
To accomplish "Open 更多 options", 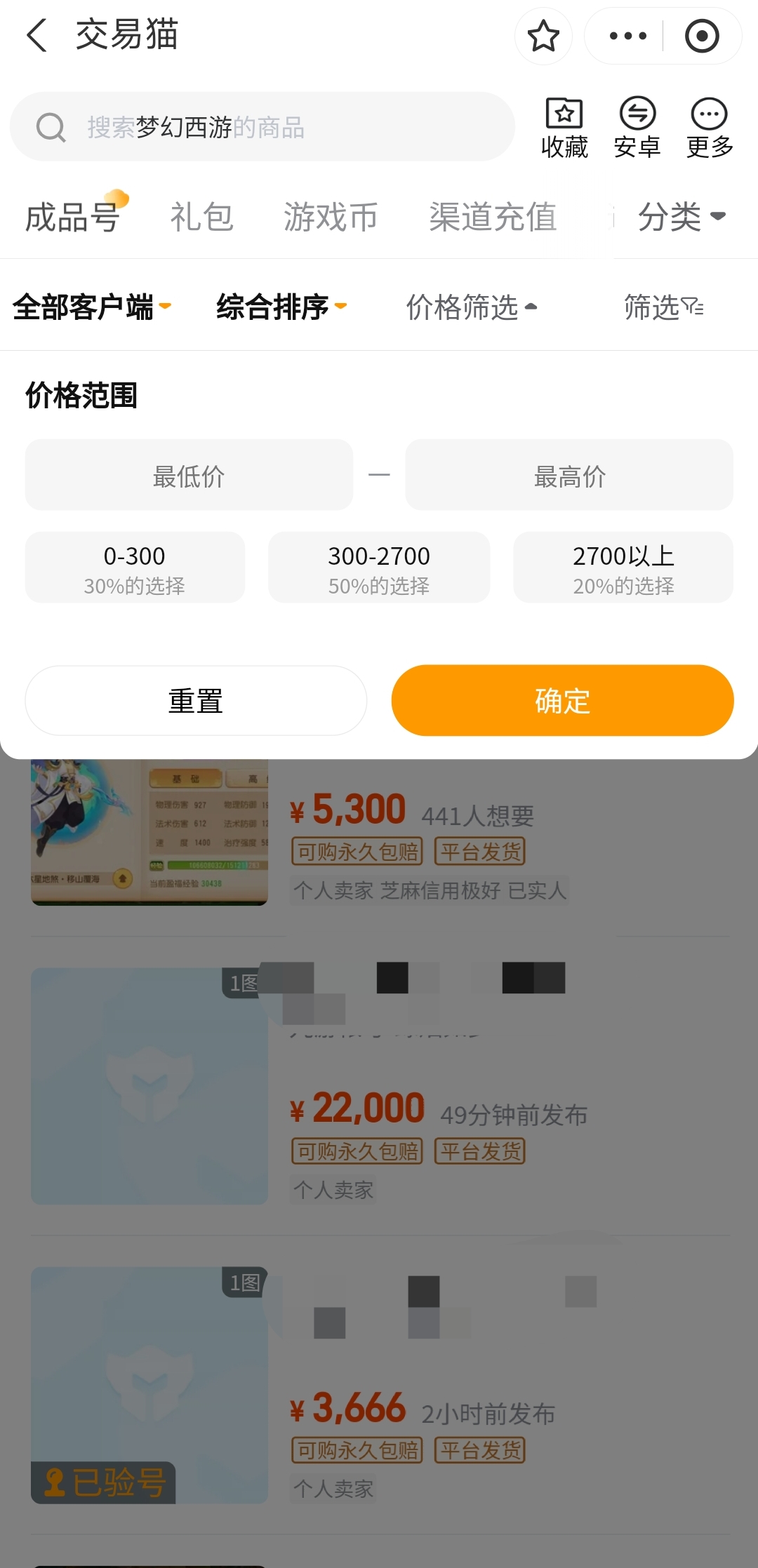I will 710,128.
